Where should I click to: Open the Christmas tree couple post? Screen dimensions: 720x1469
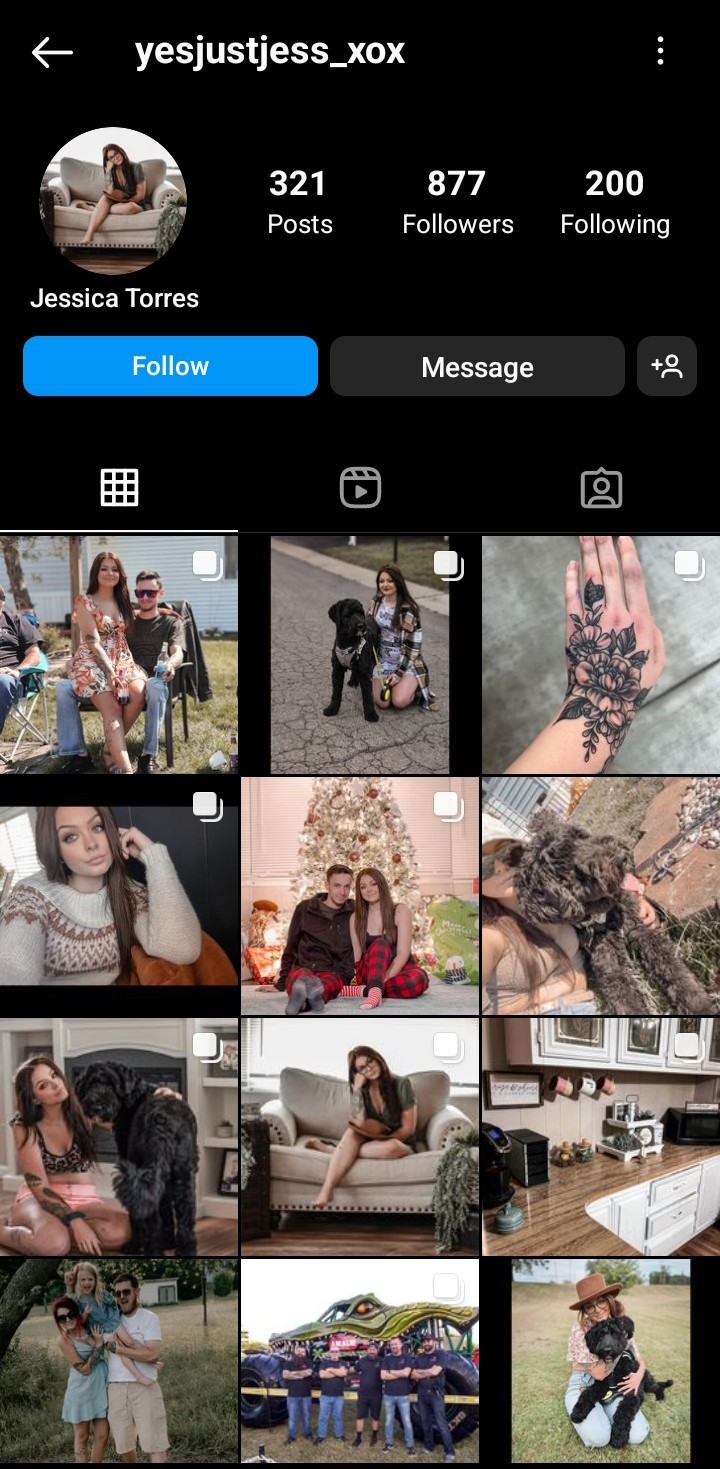pyautogui.click(x=360, y=896)
